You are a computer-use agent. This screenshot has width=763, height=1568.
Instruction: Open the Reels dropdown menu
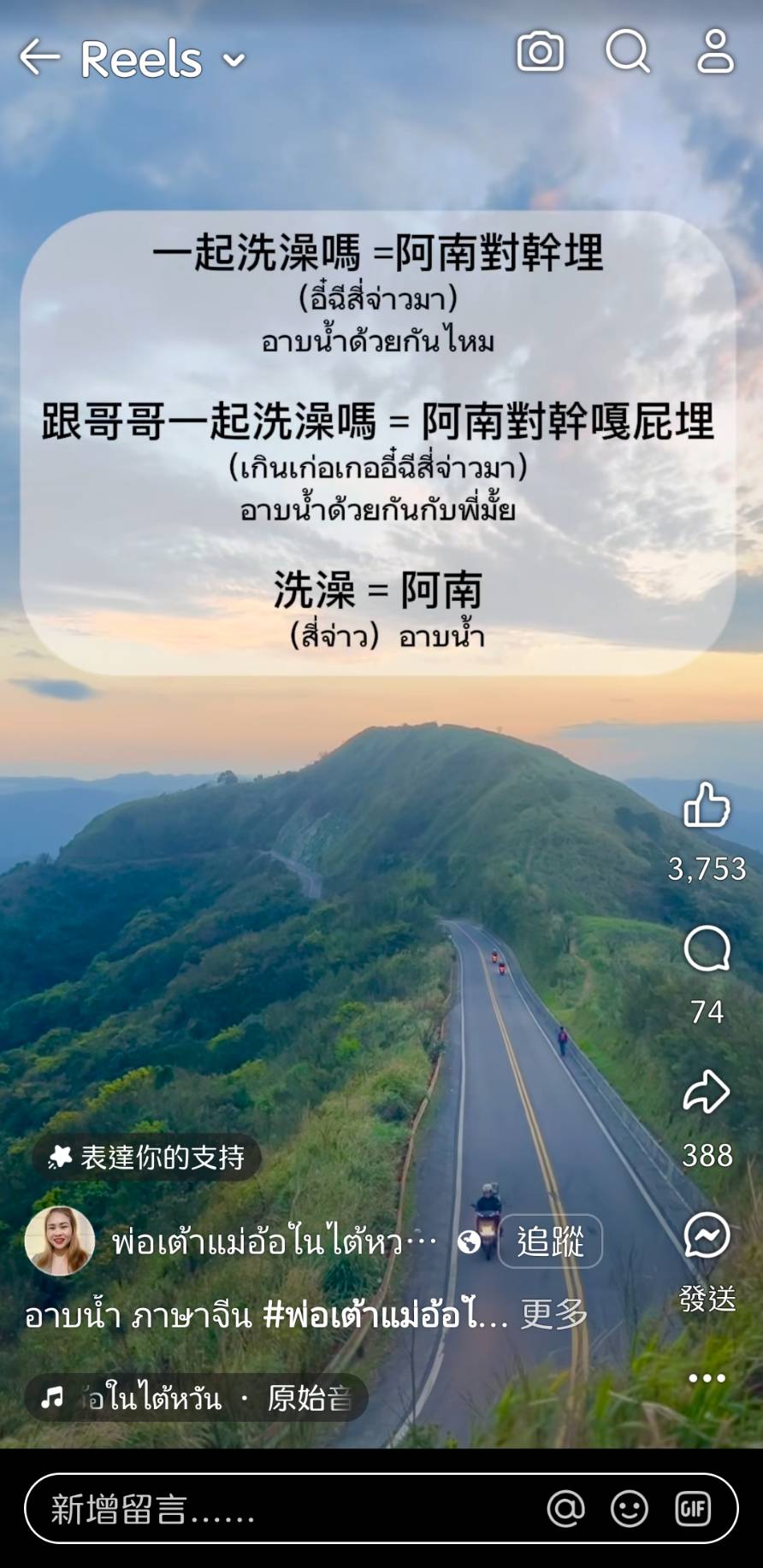[x=233, y=60]
